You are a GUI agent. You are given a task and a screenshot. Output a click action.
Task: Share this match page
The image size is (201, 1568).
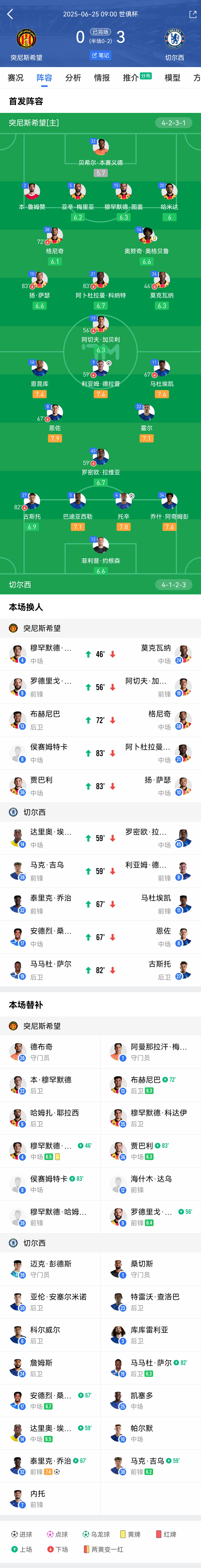click(192, 14)
